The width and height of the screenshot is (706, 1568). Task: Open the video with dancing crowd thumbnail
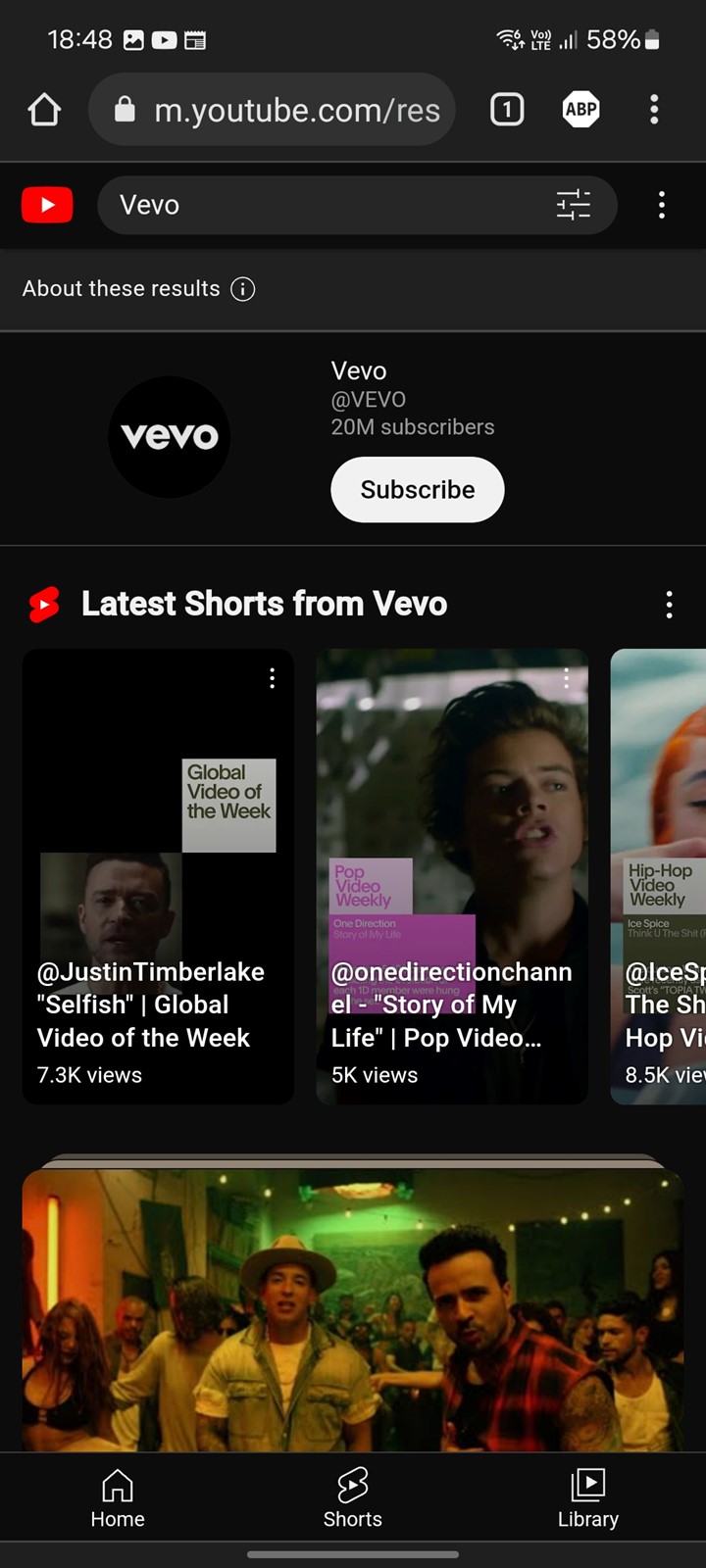click(353, 1309)
